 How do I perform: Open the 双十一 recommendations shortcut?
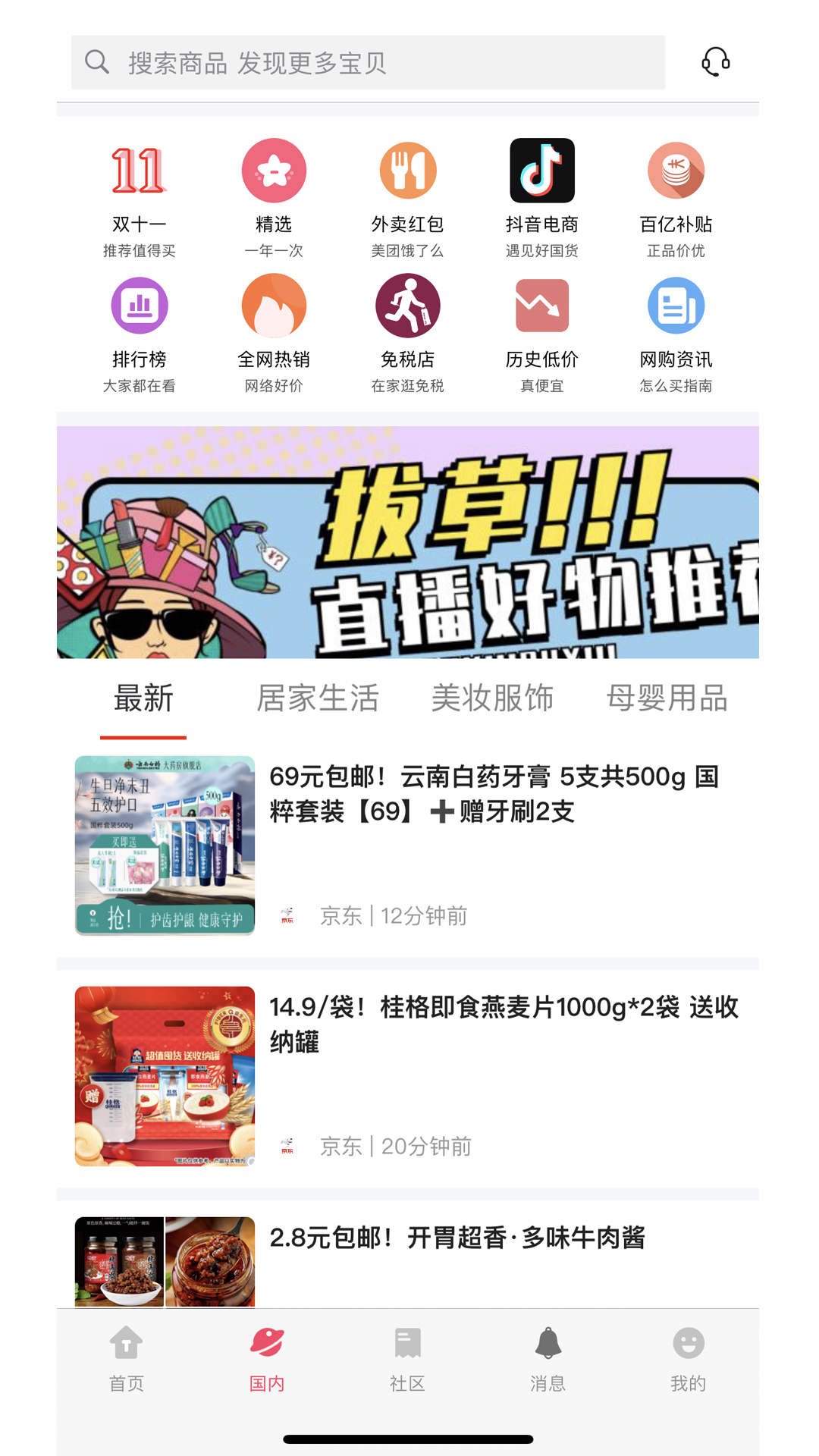tap(138, 191)
